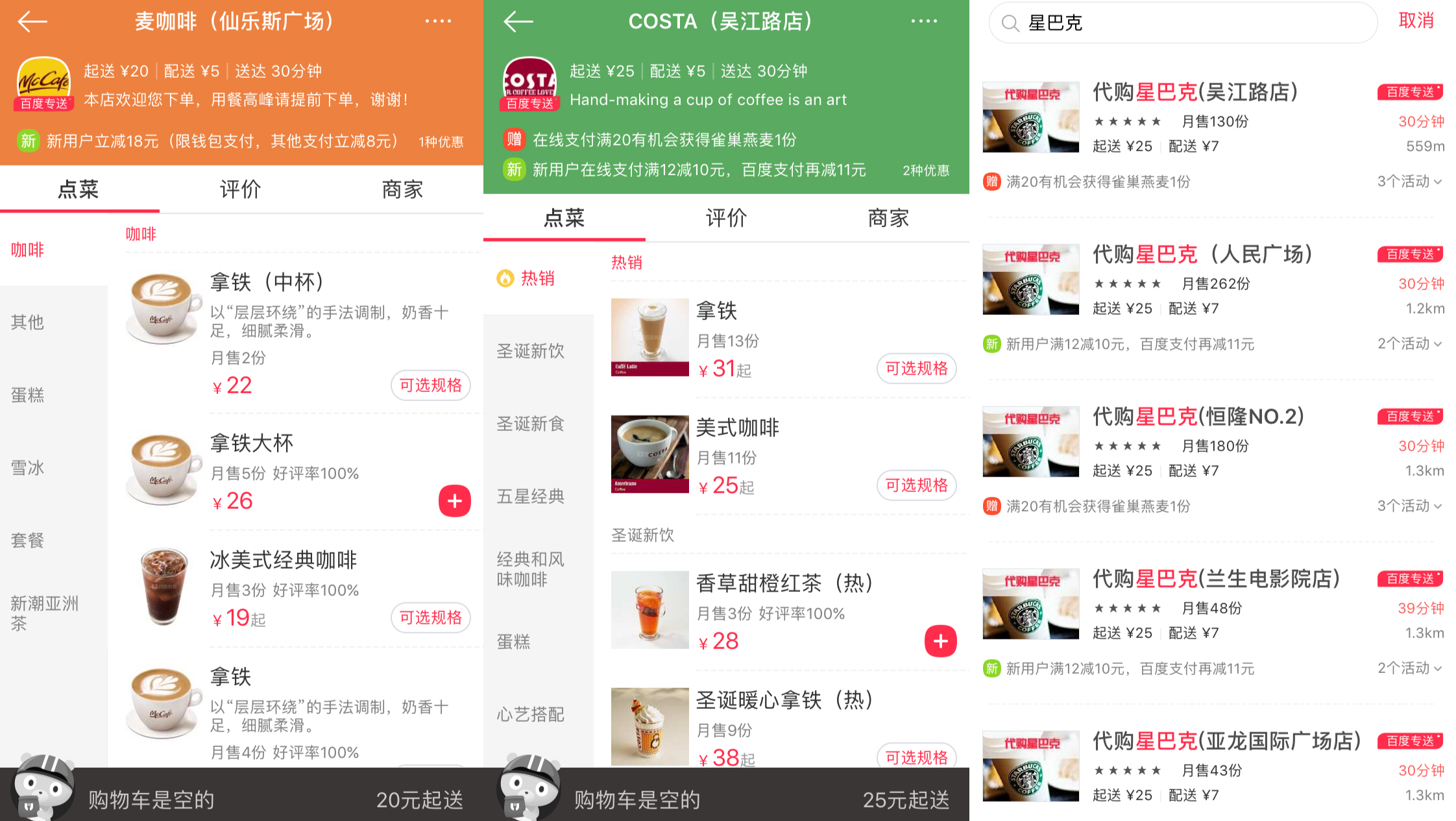Image resolution: width=1456 pixels, height=821 pixels.
Task: Open 代购星巴克(吴江路店) result
Action: 1195,92
